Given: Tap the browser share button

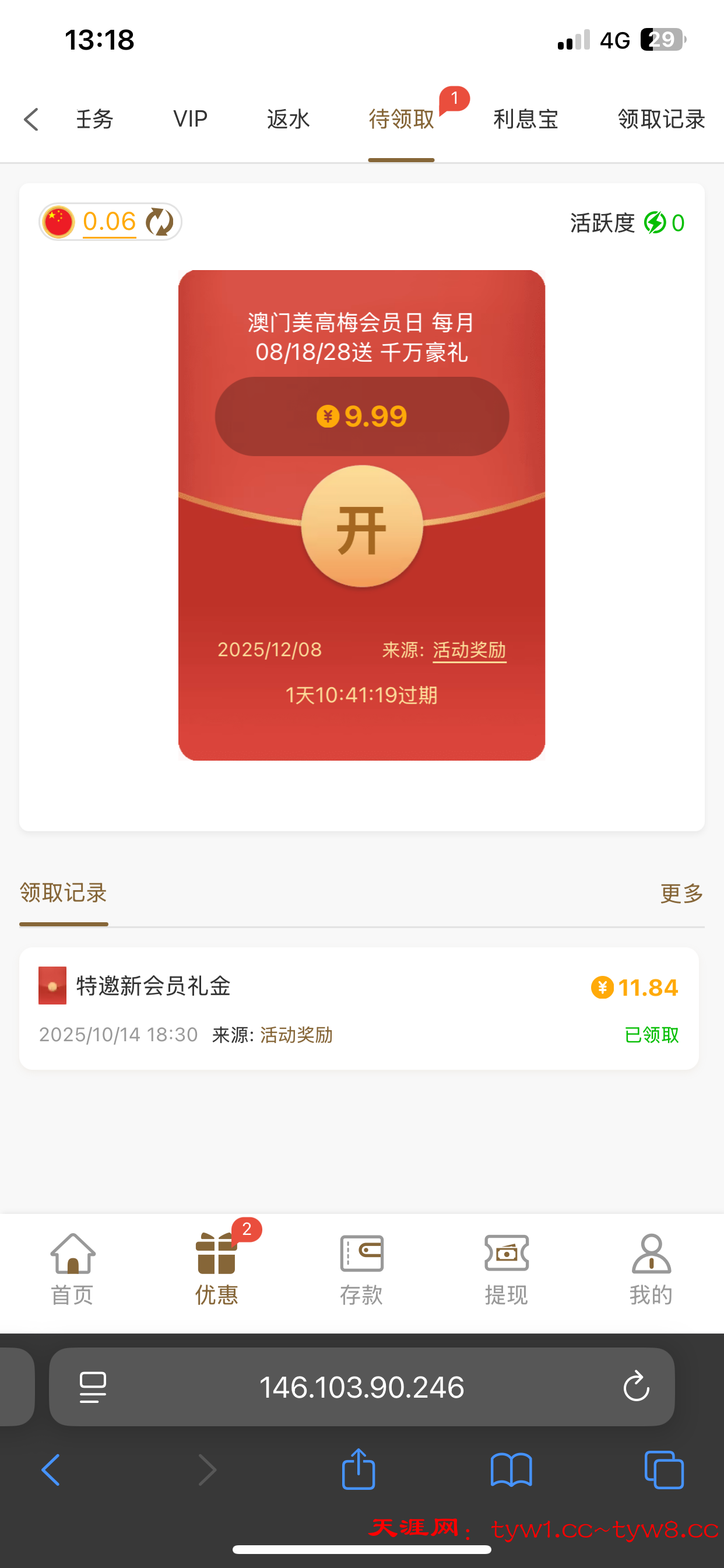Looking at the screenshot, I should [359, 1470].
